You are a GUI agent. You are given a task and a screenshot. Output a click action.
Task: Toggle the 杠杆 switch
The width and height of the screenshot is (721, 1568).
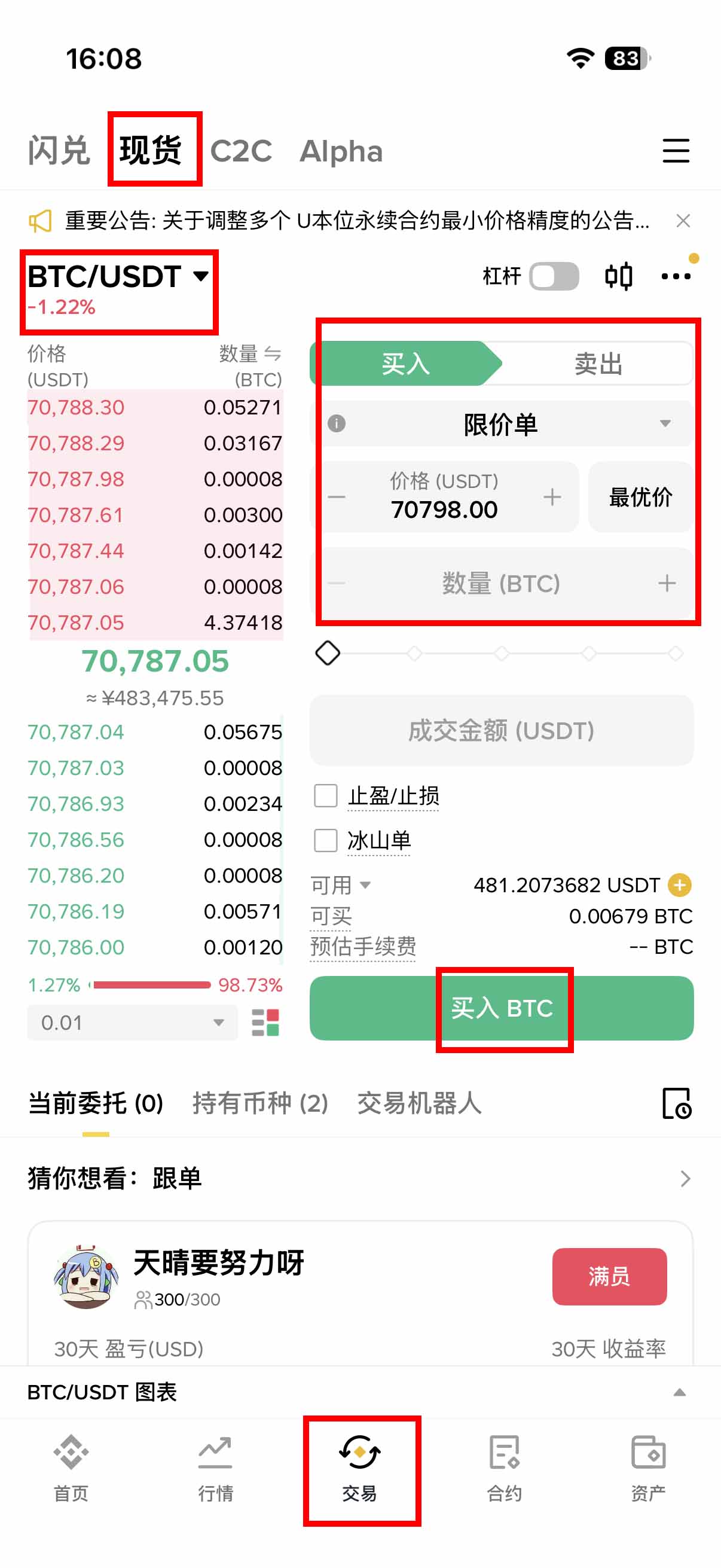tap(553, 276)
